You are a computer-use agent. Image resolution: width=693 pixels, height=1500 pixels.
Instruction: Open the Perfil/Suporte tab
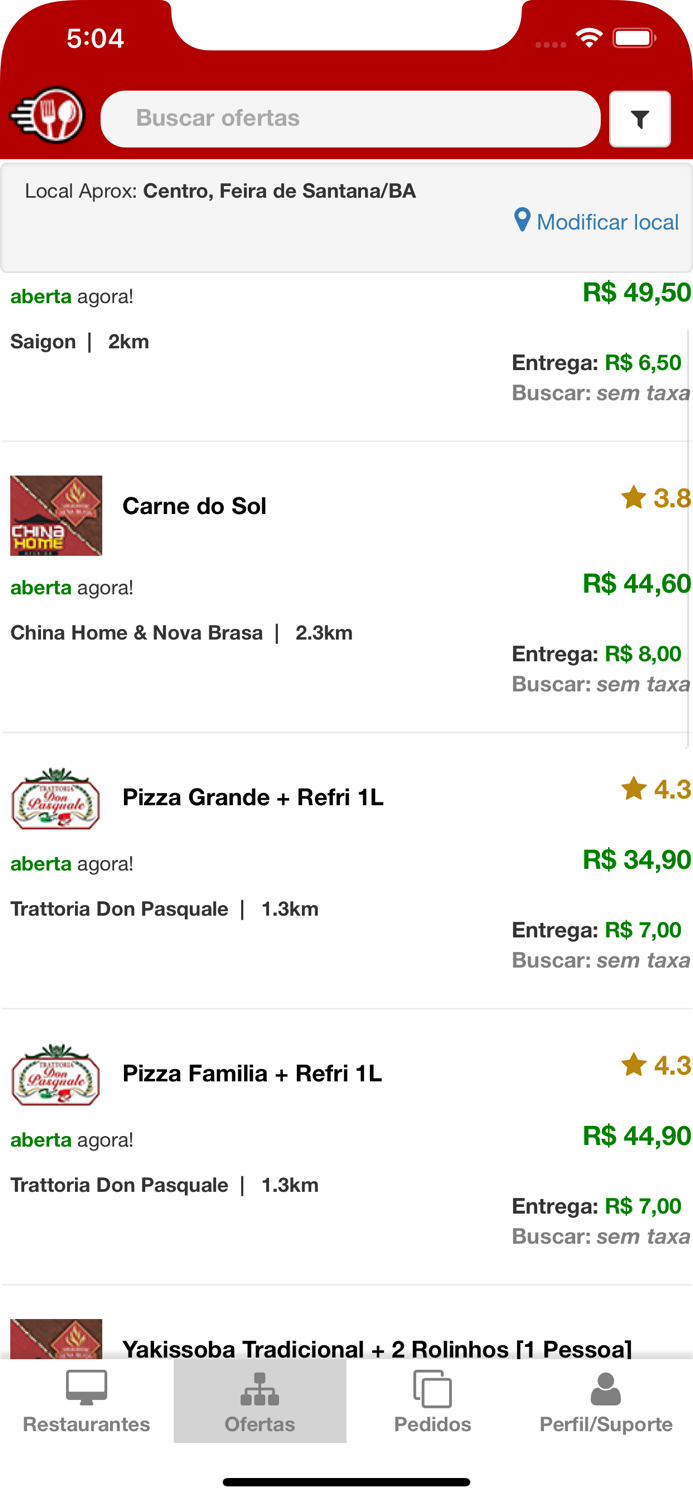click(606, 1401)
